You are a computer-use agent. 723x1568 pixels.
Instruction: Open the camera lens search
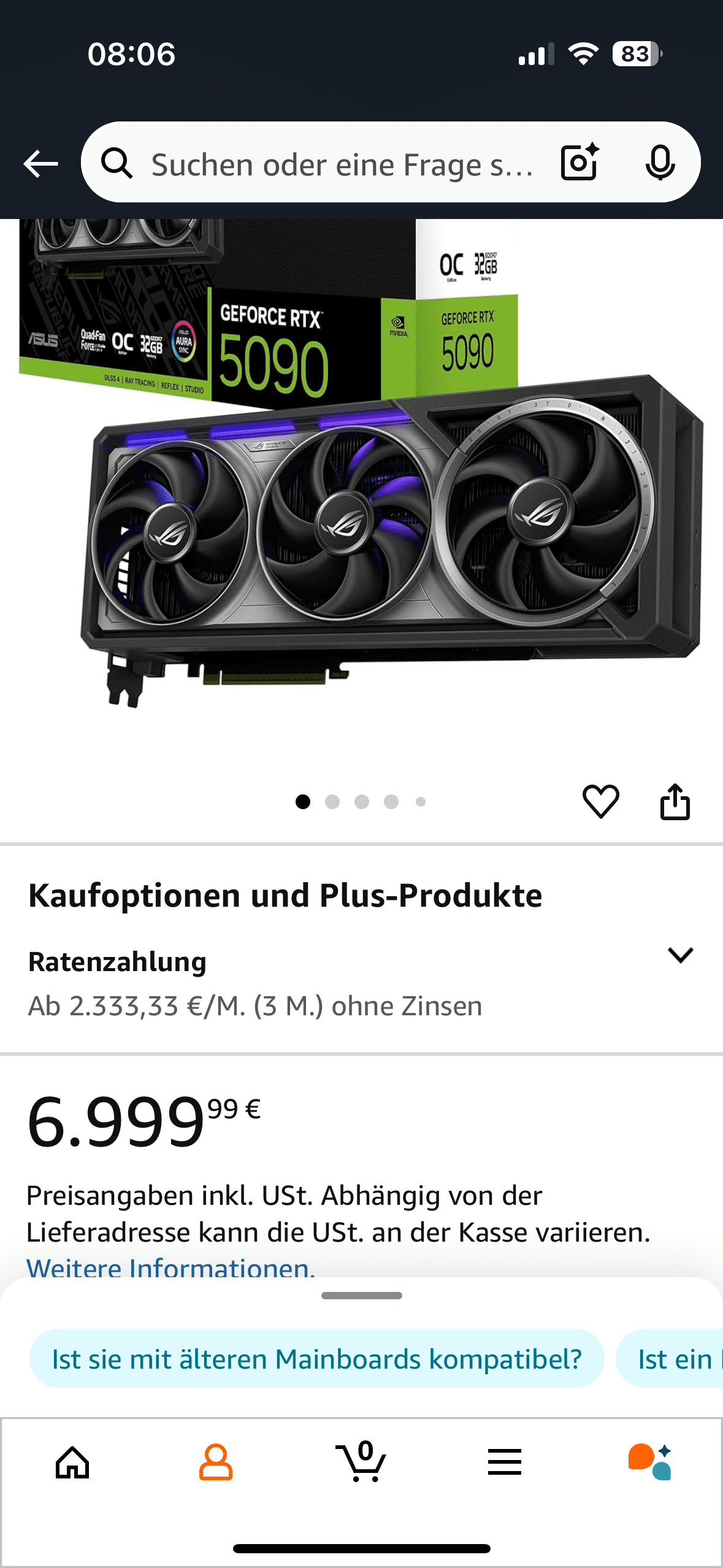coord(580,163)
